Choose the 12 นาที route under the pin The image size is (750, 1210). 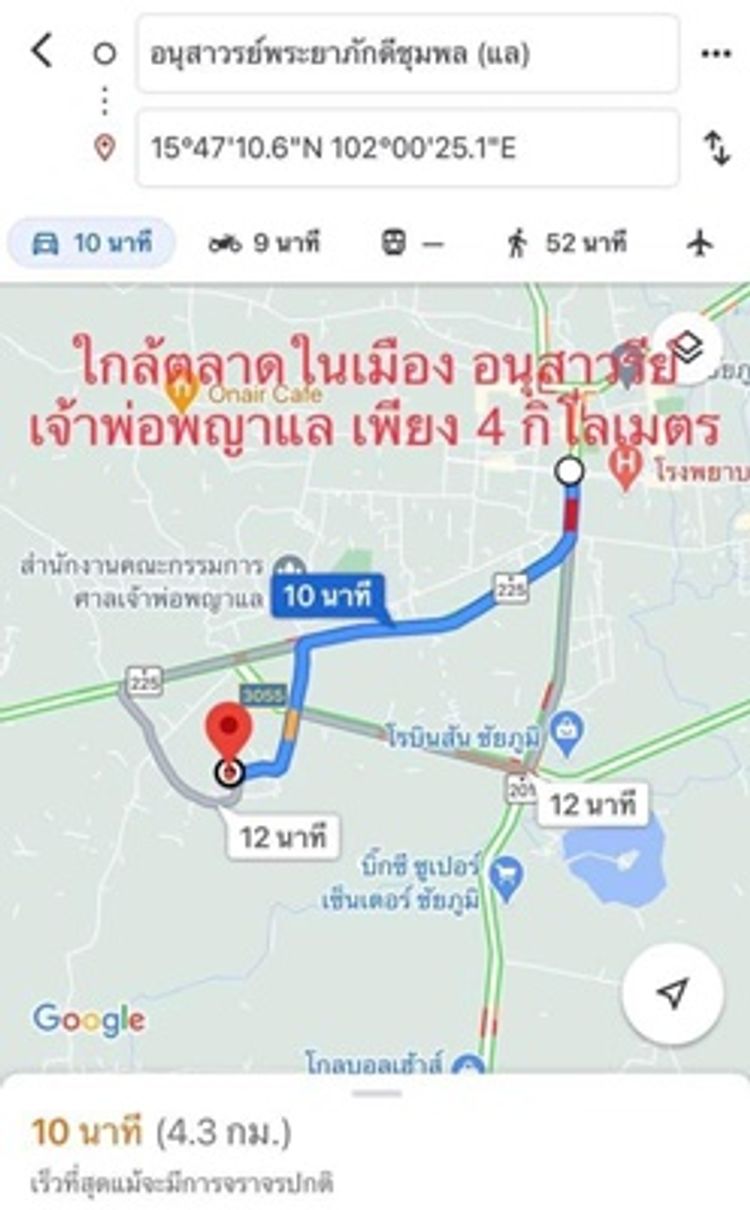point(284,836)
